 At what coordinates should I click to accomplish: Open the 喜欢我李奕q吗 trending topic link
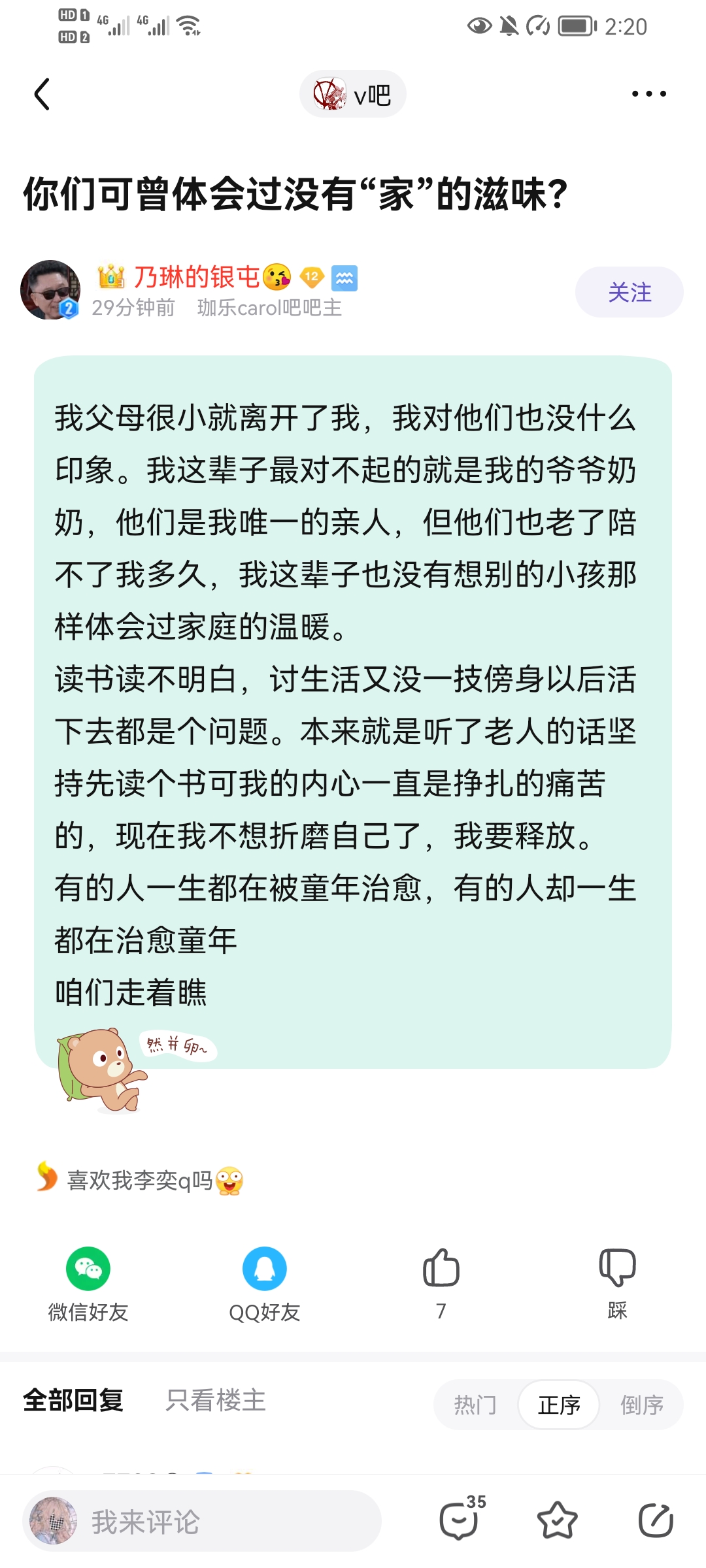[141, 1181]
